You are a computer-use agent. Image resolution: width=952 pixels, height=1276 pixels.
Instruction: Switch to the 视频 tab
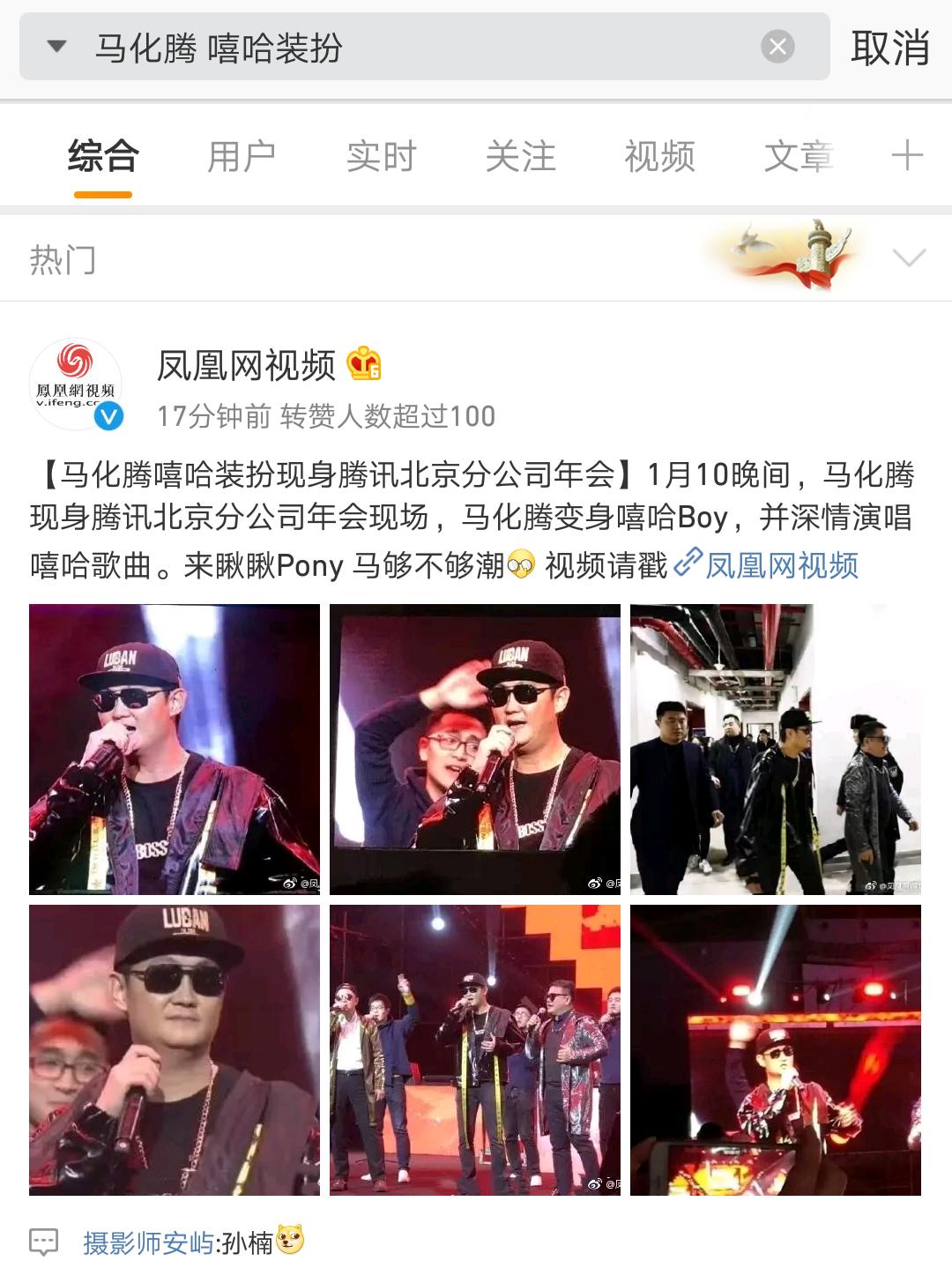coord(659,157)
